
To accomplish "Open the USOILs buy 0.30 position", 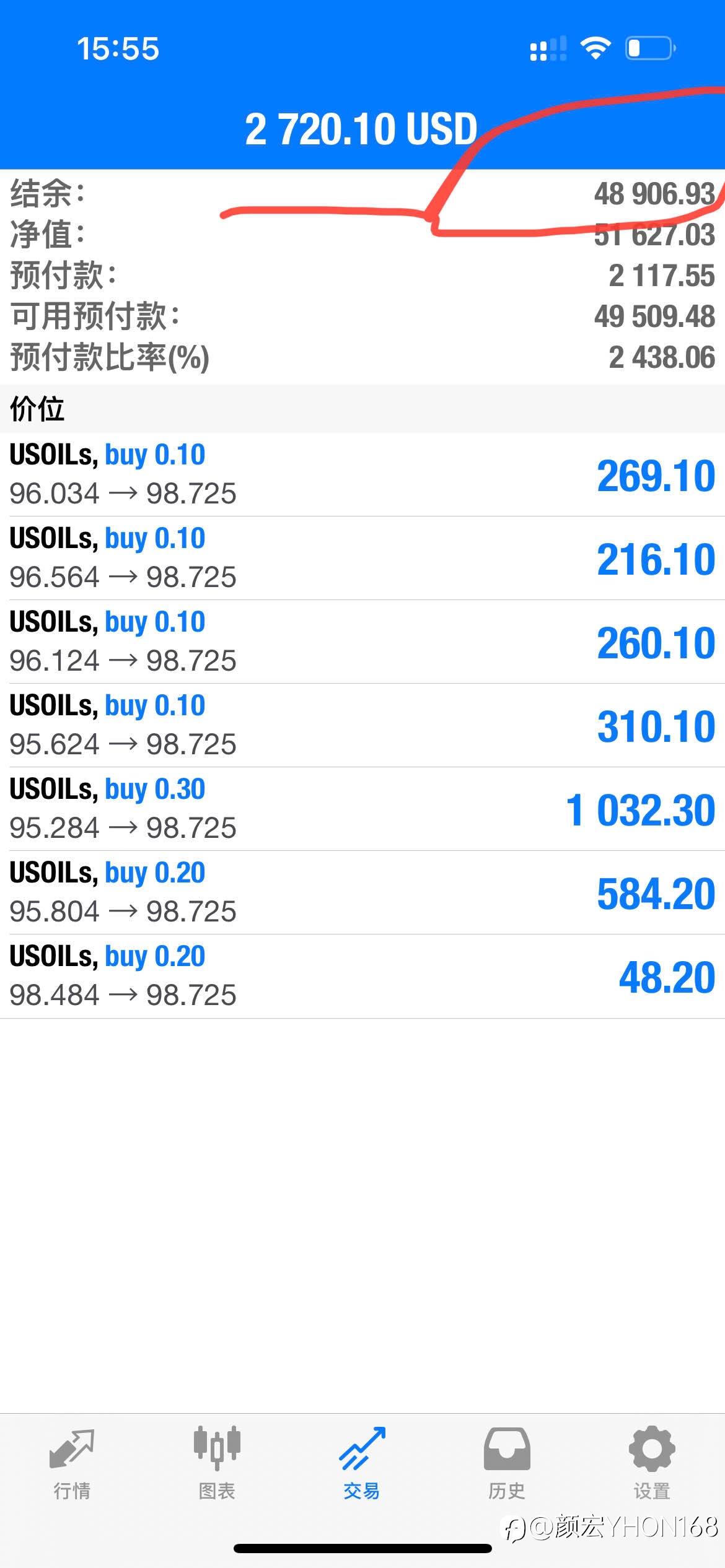I will pyautogui.click(x=362, y=809).
